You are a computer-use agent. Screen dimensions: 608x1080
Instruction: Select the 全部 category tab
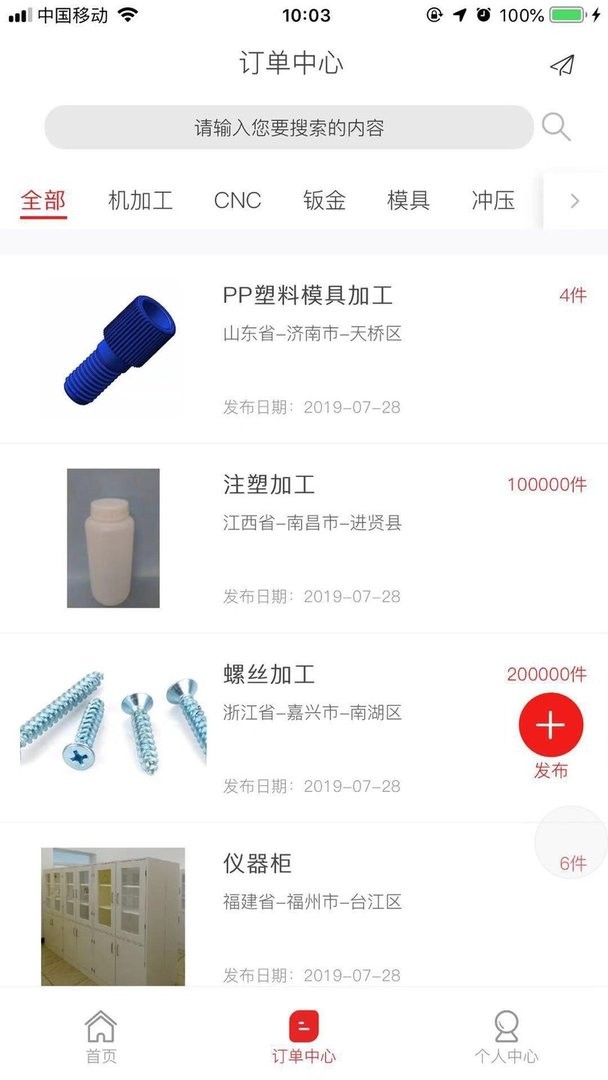[43, 200]
